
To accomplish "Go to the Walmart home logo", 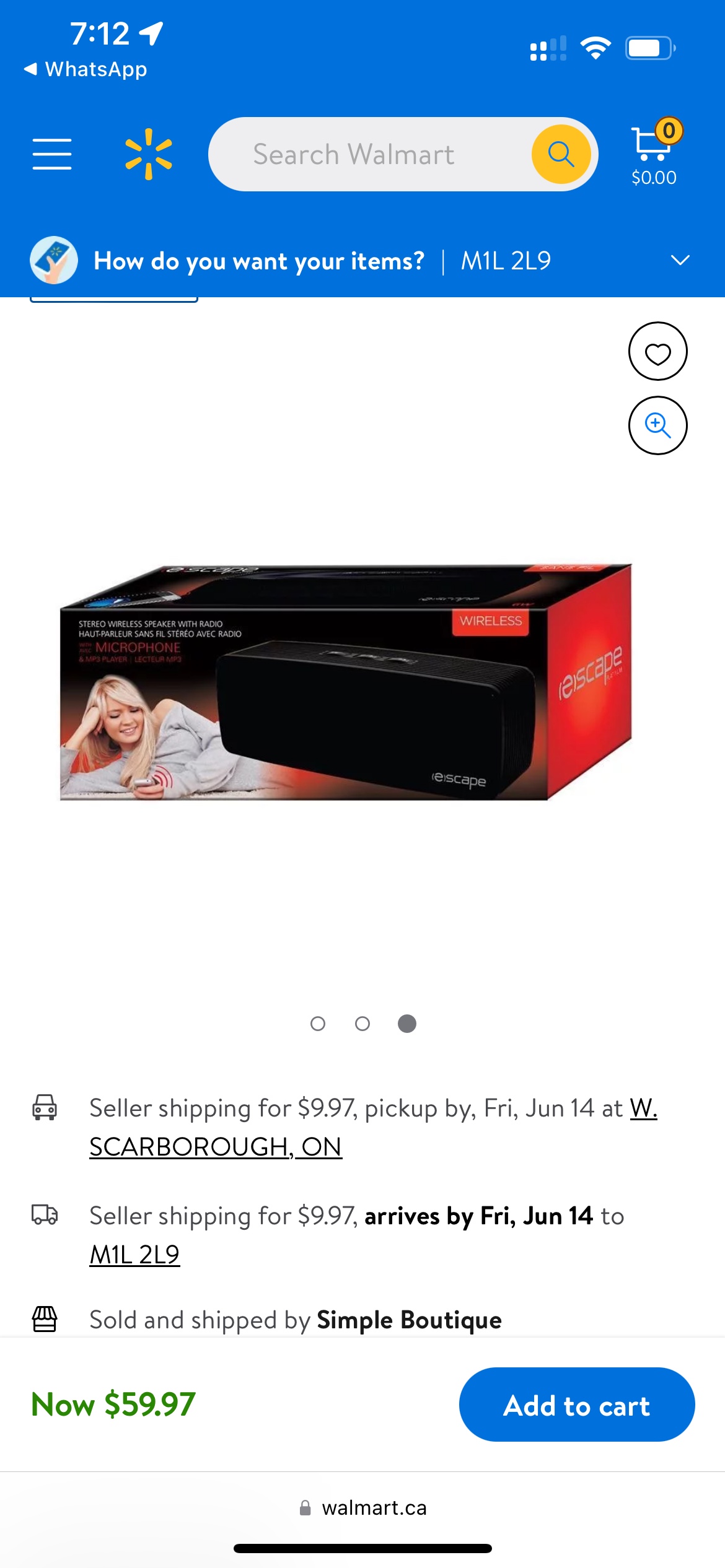I will click(149, 154).
